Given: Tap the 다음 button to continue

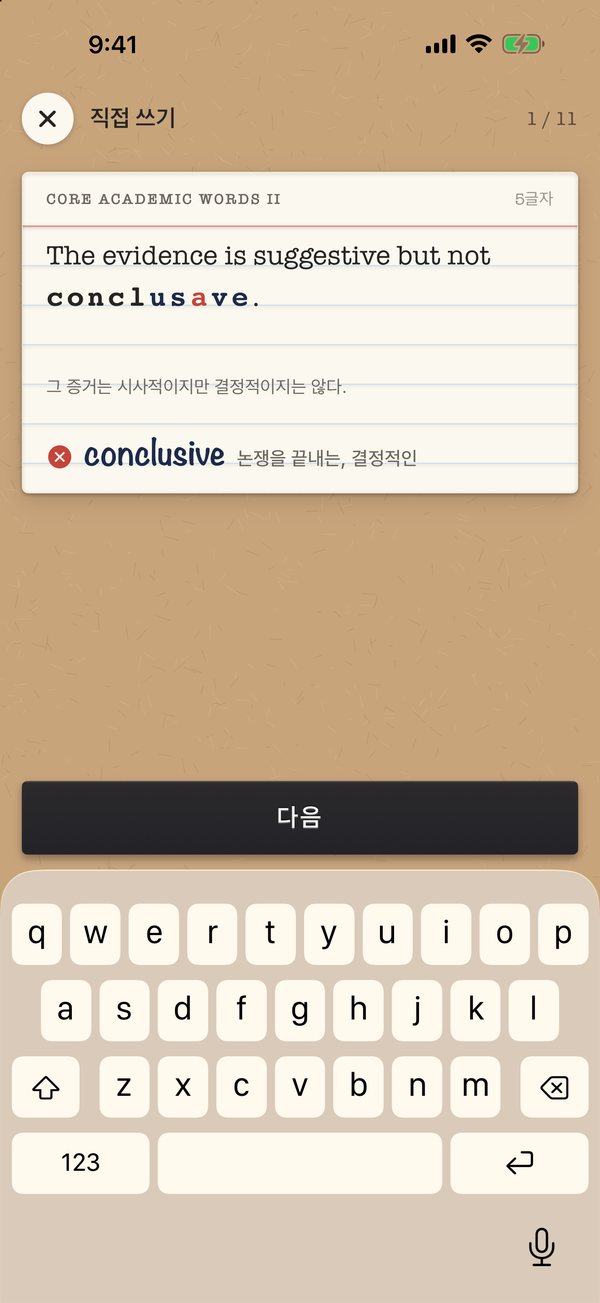Looking at the screenshot, I should tap(300, 817).
